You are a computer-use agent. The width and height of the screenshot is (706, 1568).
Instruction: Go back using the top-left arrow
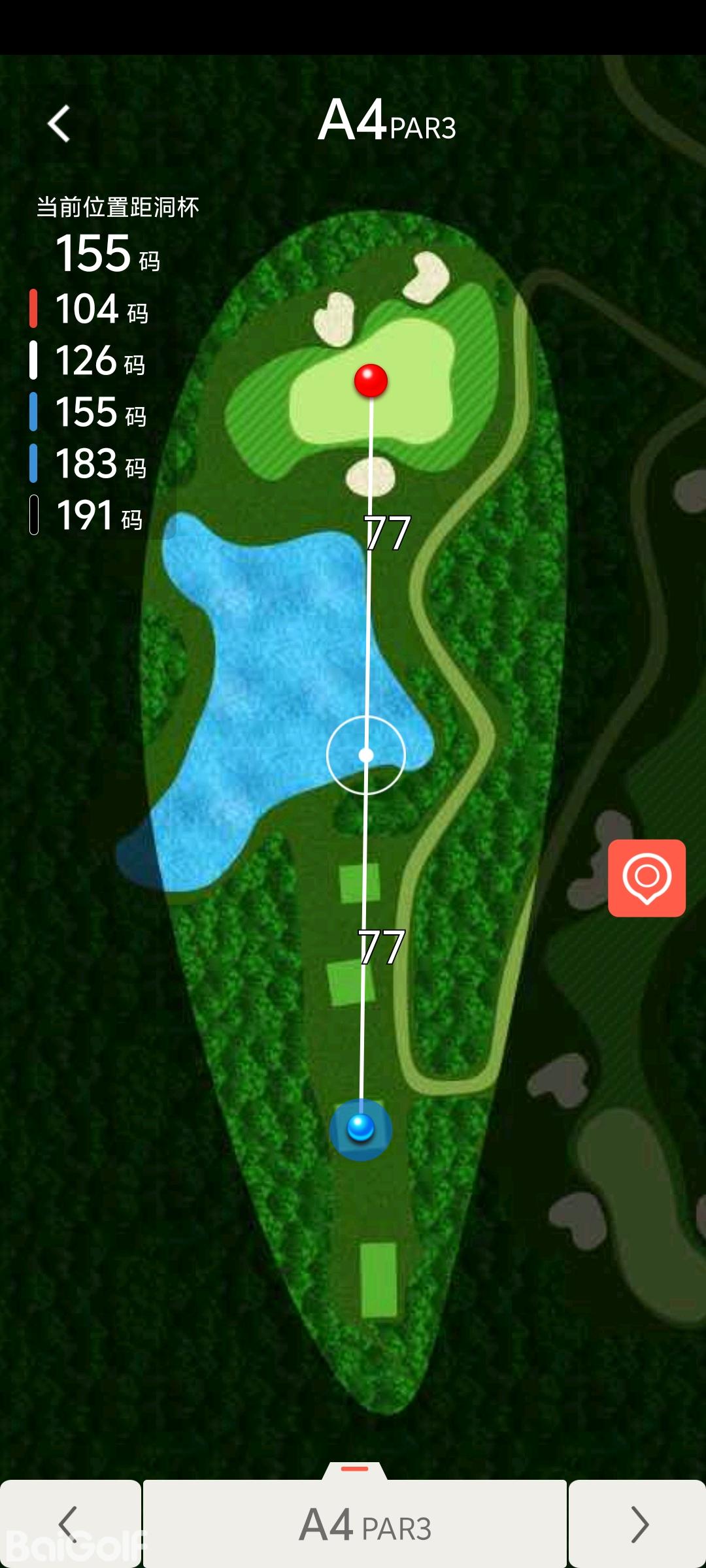point(59,123)
